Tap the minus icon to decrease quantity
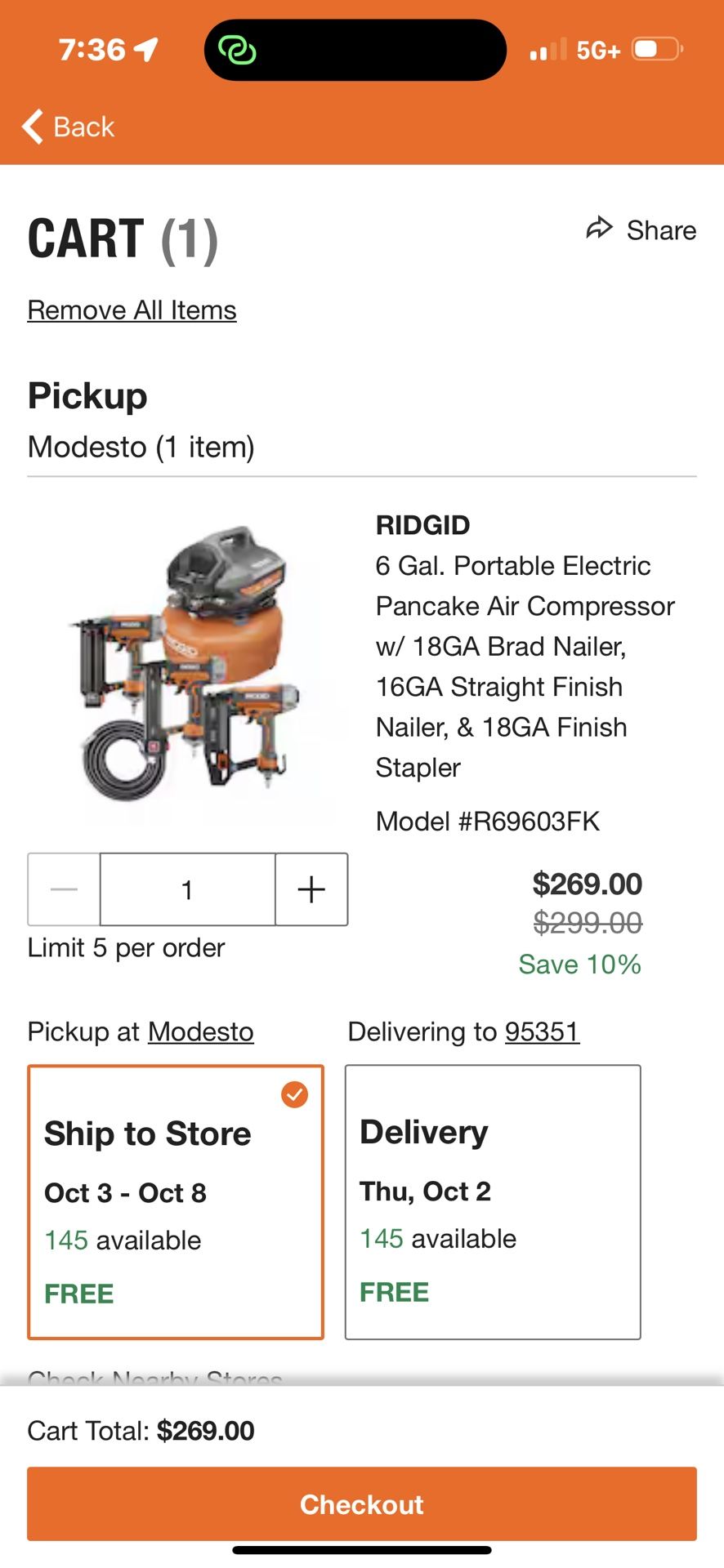724x1568 pixels. point(62,889)
